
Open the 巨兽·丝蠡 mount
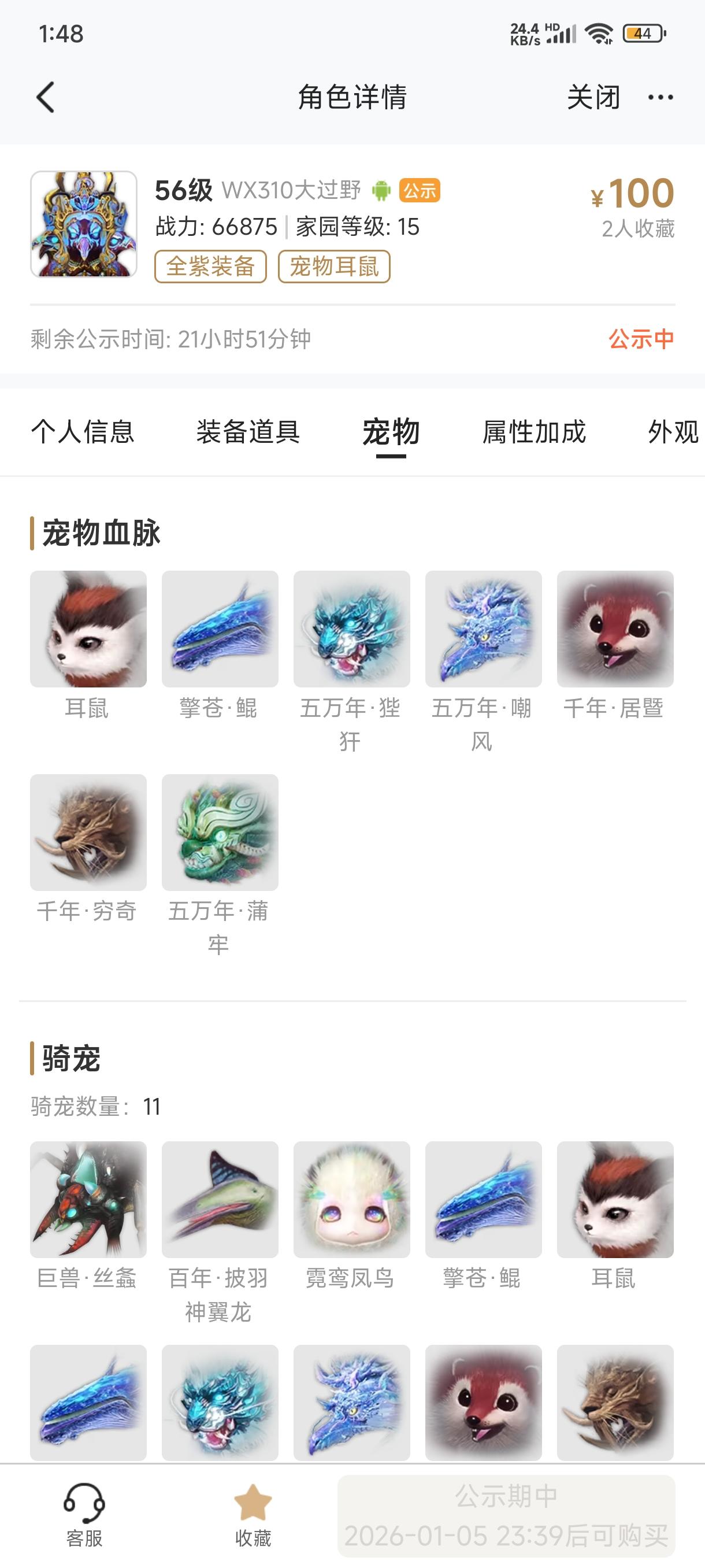coord(88,1199)
